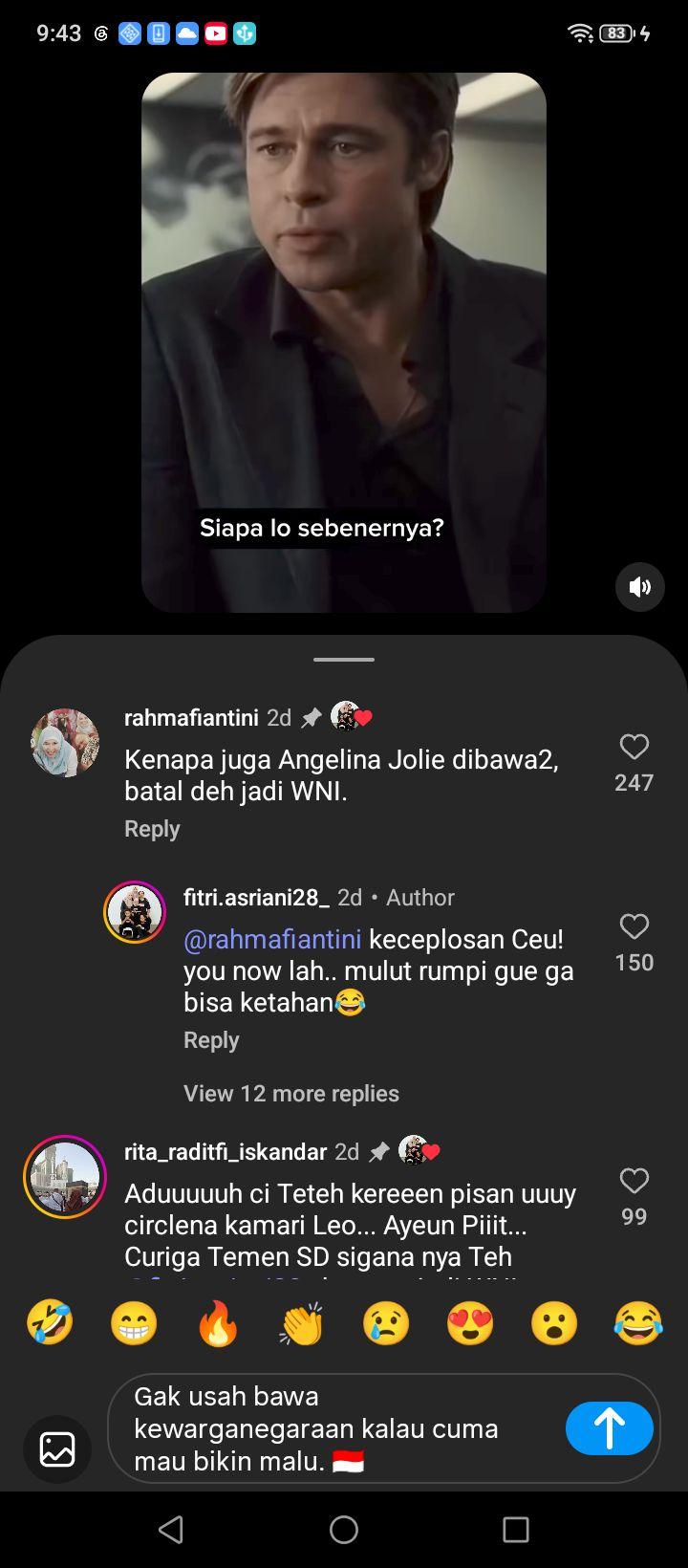
Task: Reply to rahmafiantini's comment
Action: [x=152, y=829]
